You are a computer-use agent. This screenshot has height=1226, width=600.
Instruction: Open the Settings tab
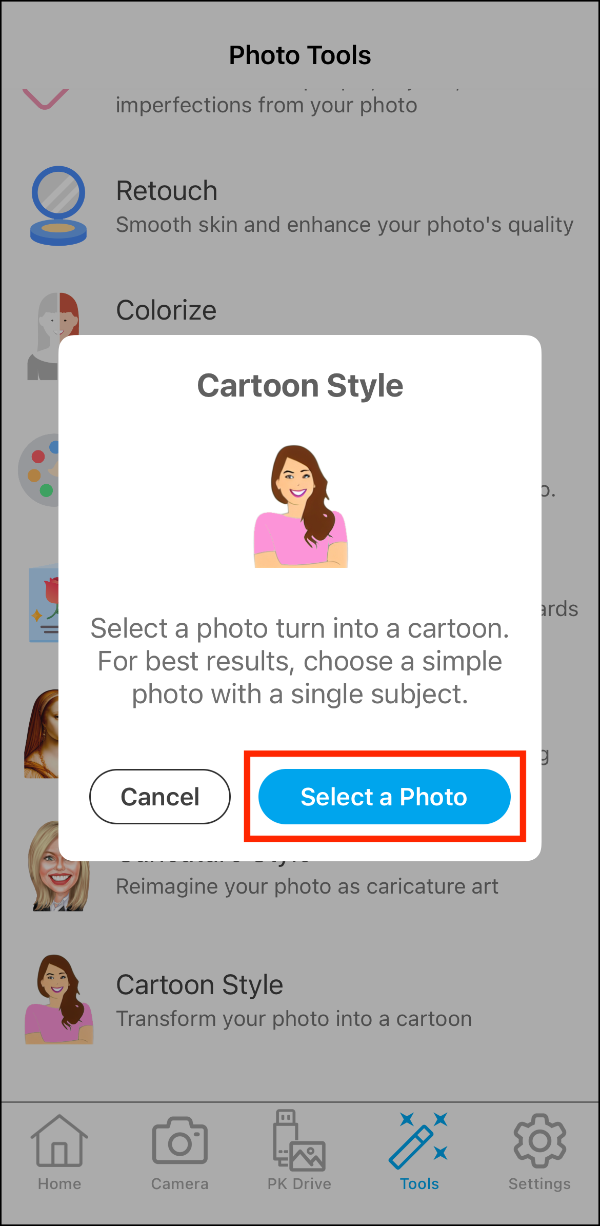(x=539, y=1152)
